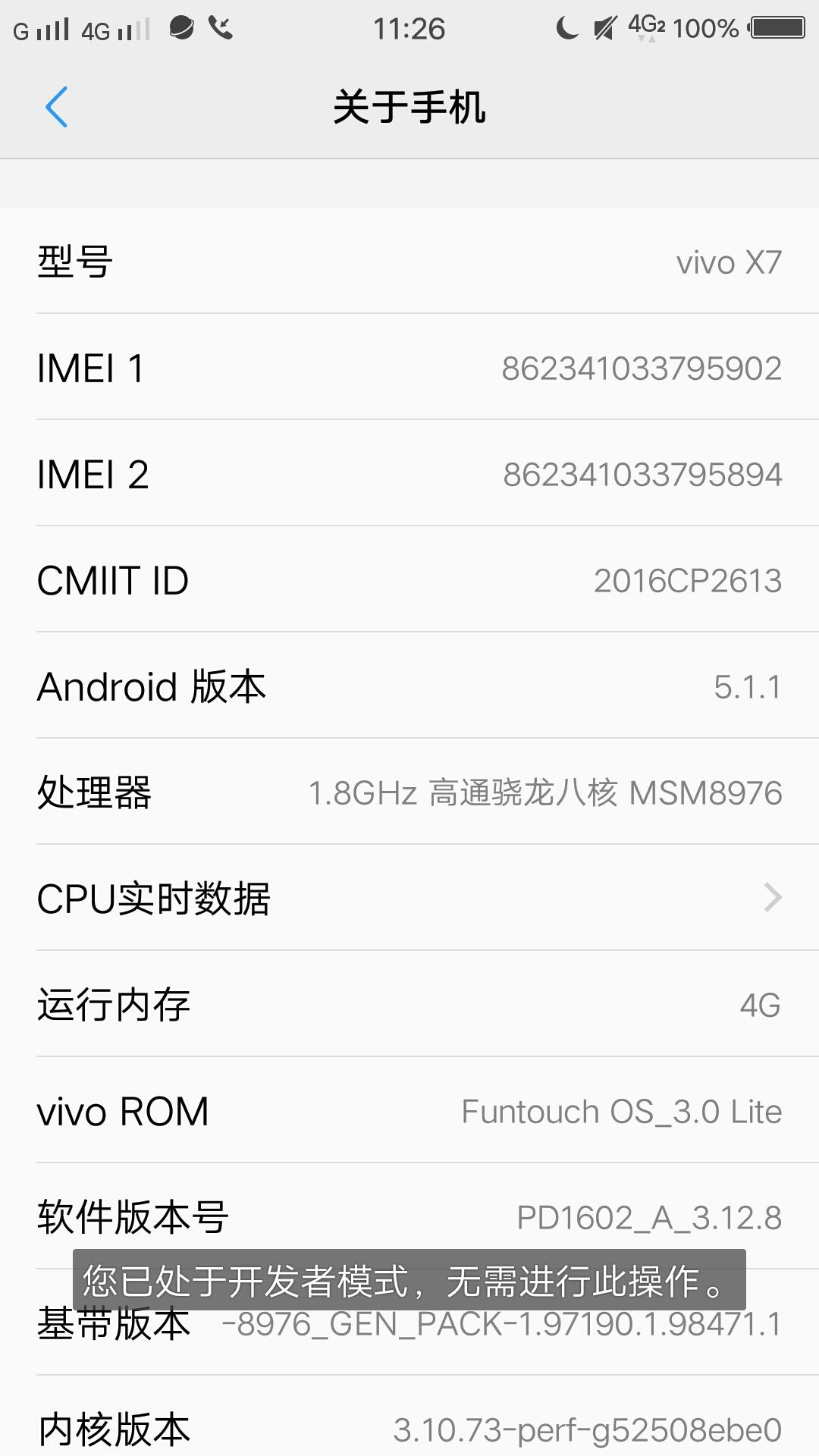Go back from 关于手机 page

pos(57,107)
